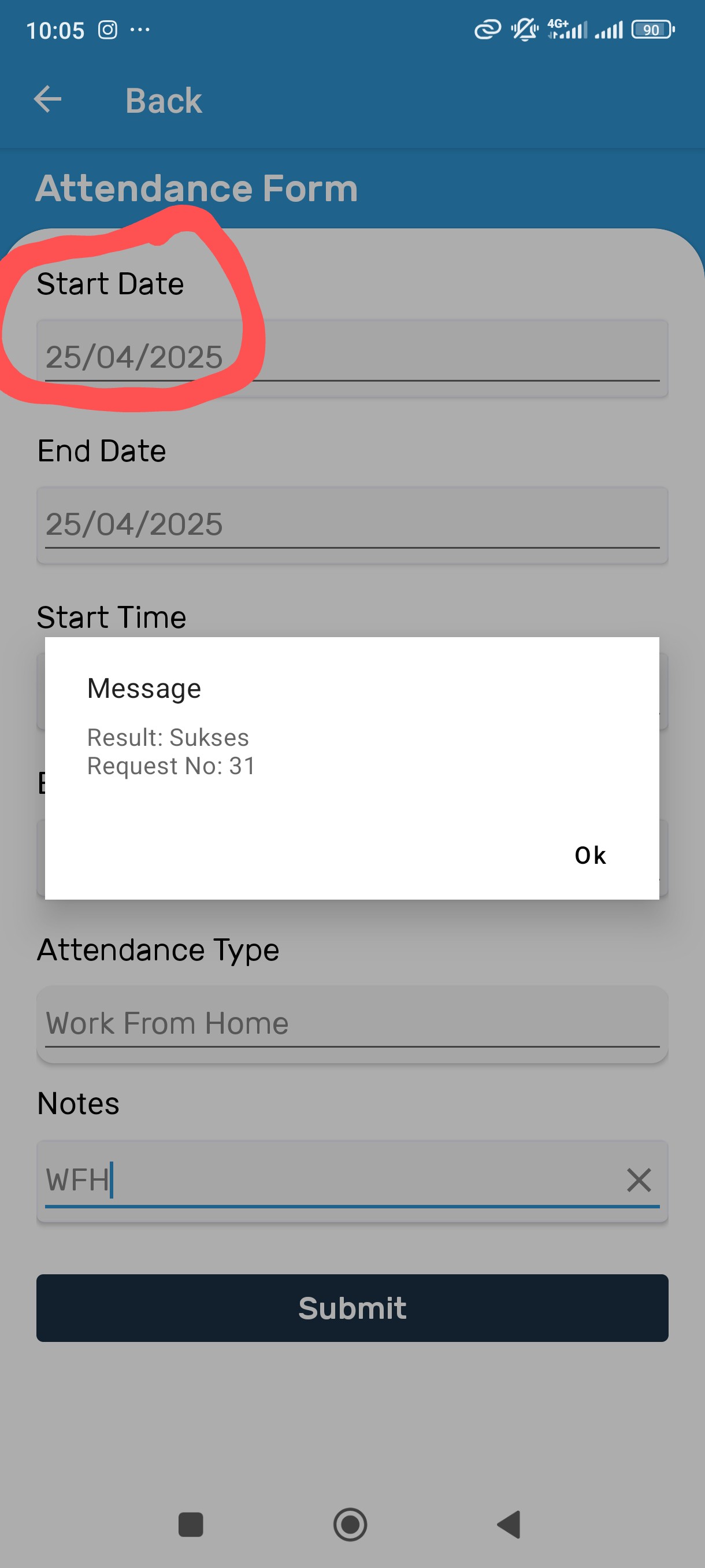Open the Attendance Type dropdown
This screenshot has height=1568, width=705.
tap(352, 1025)
